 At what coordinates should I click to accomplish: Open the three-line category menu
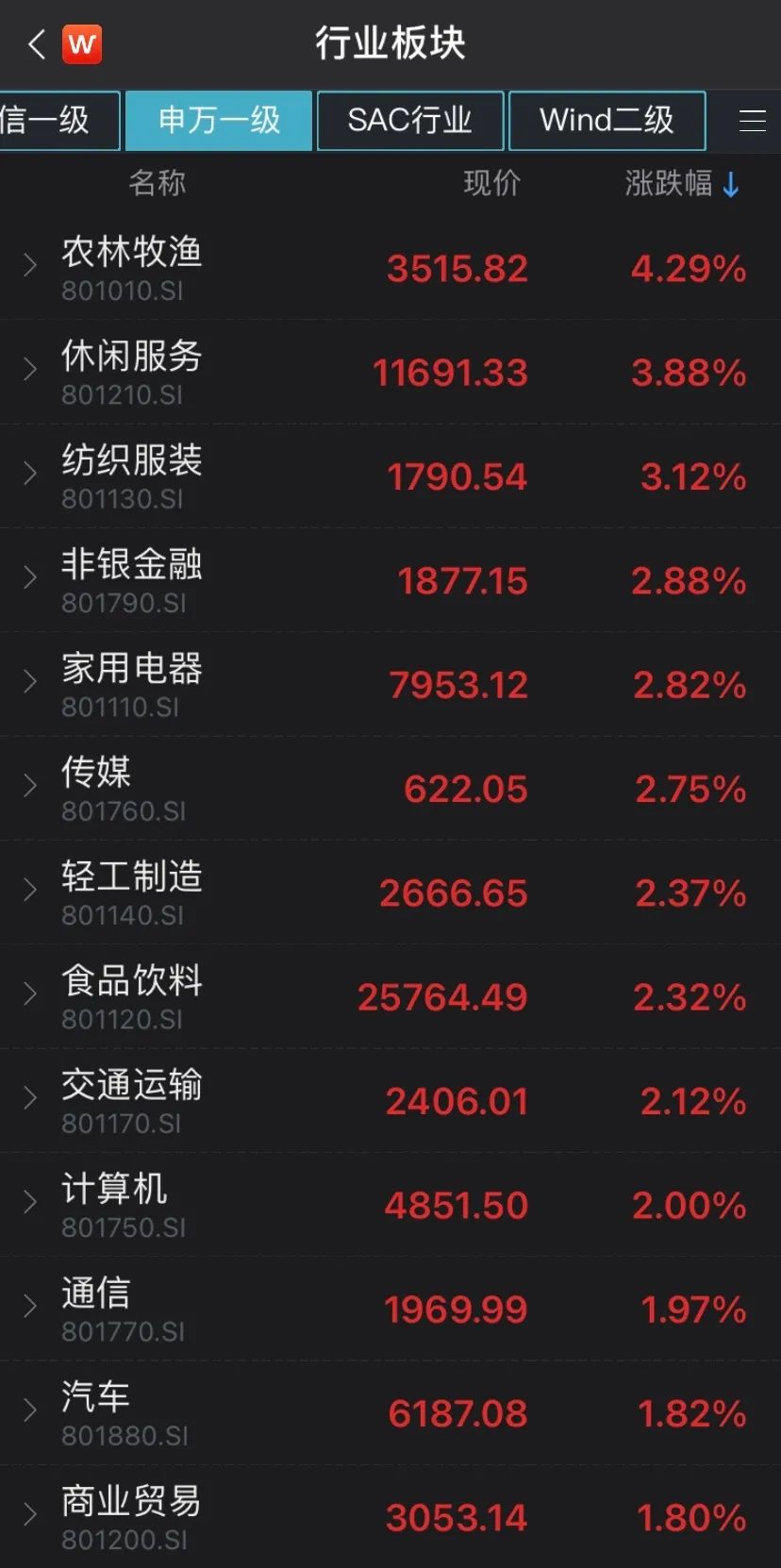coord(752,121)
